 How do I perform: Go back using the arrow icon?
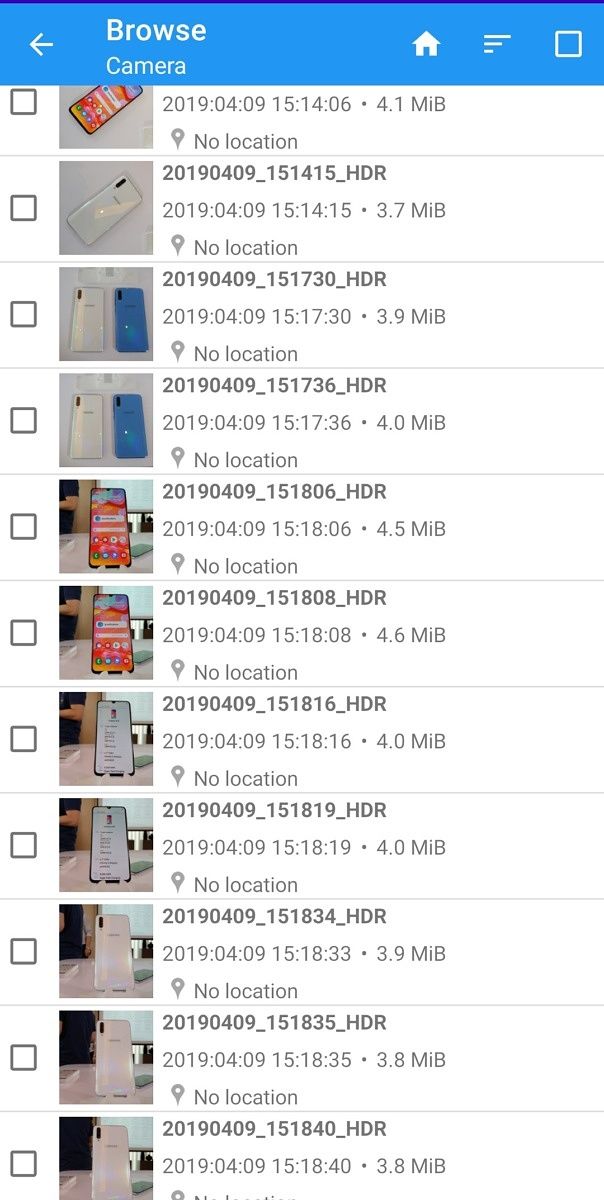pos(41,44)
